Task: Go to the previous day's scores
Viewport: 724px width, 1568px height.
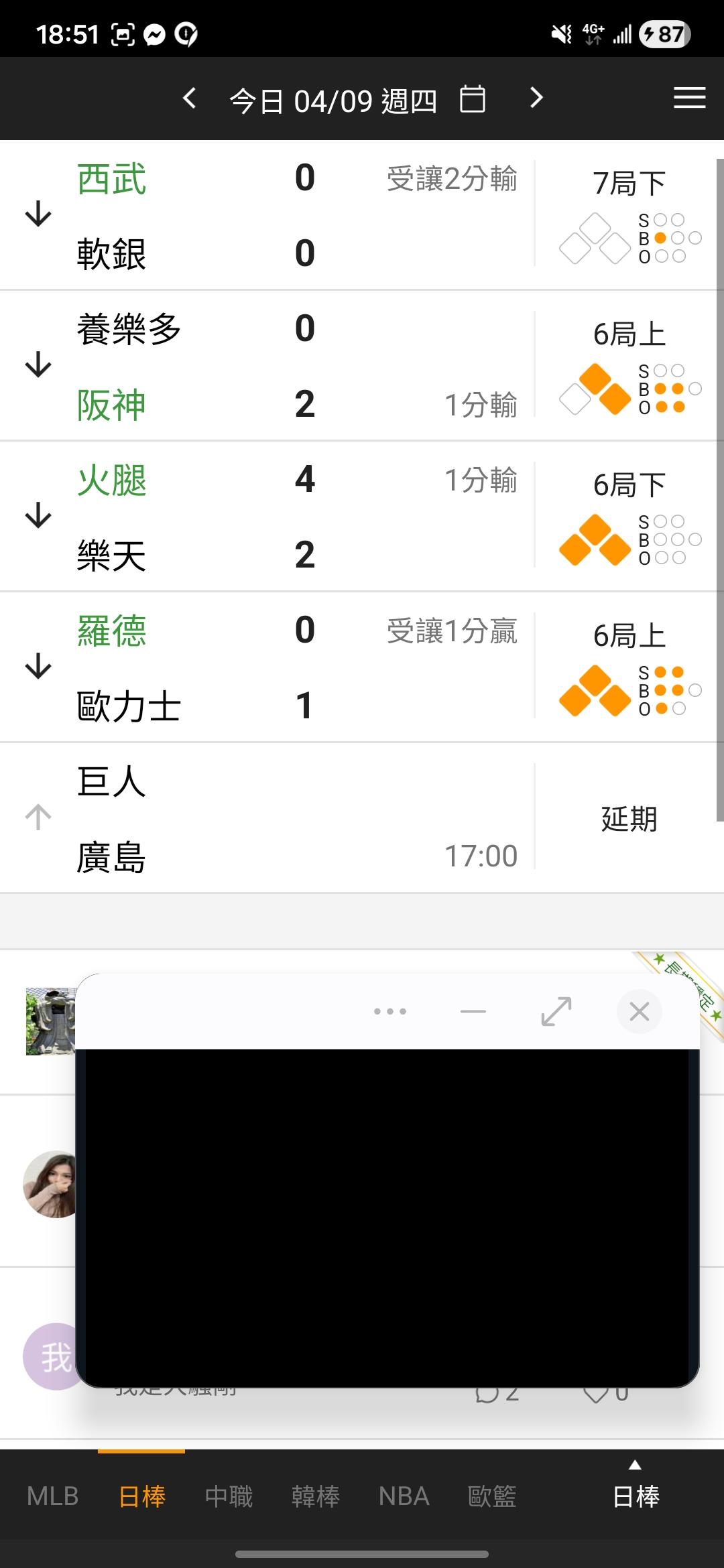Action: tap(190, 99)
